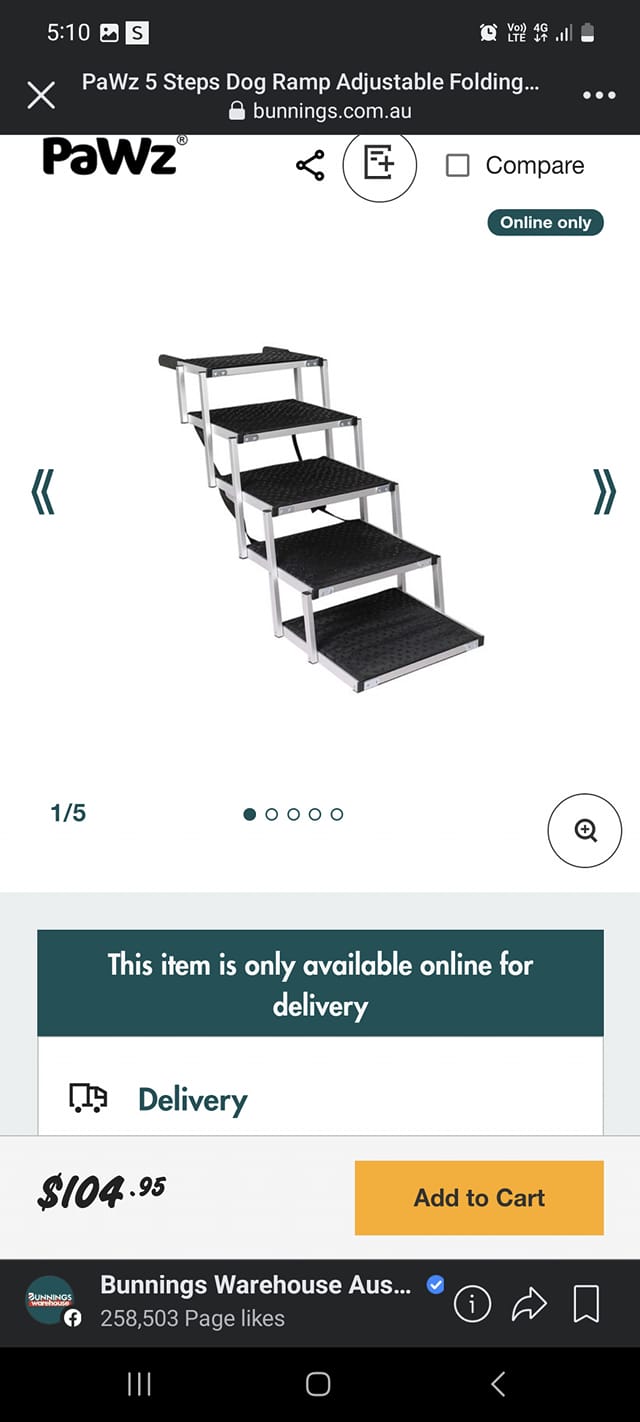Add to Cart
The width and height of the screenshot is (640, 1422).
pos(479,1198)
